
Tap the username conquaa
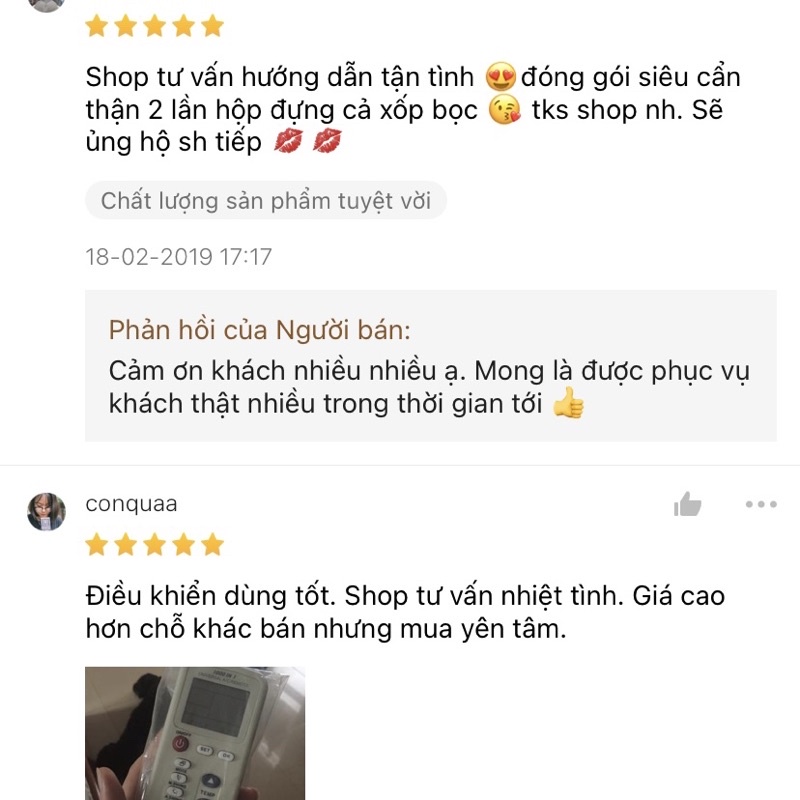[x=131, y=504]
